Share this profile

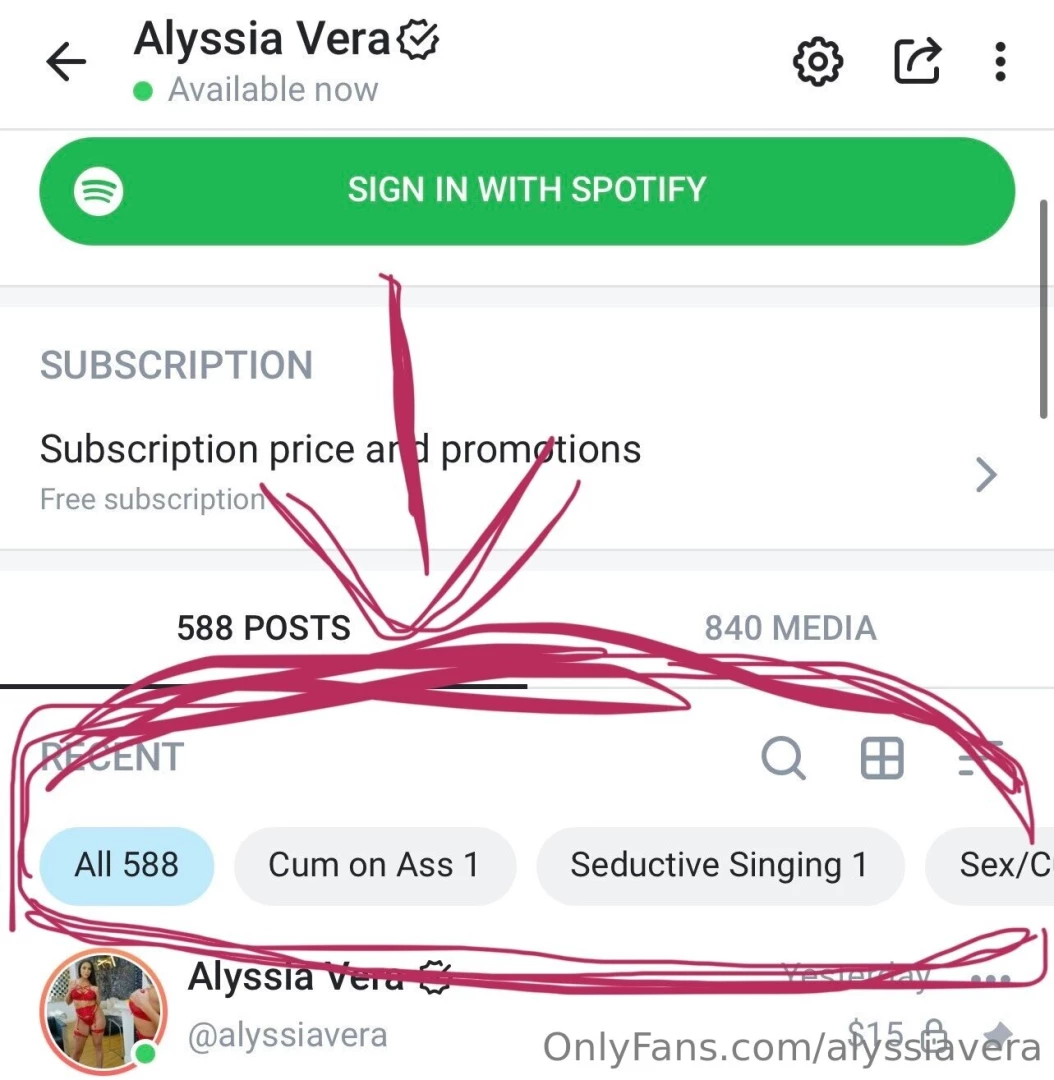917,62
